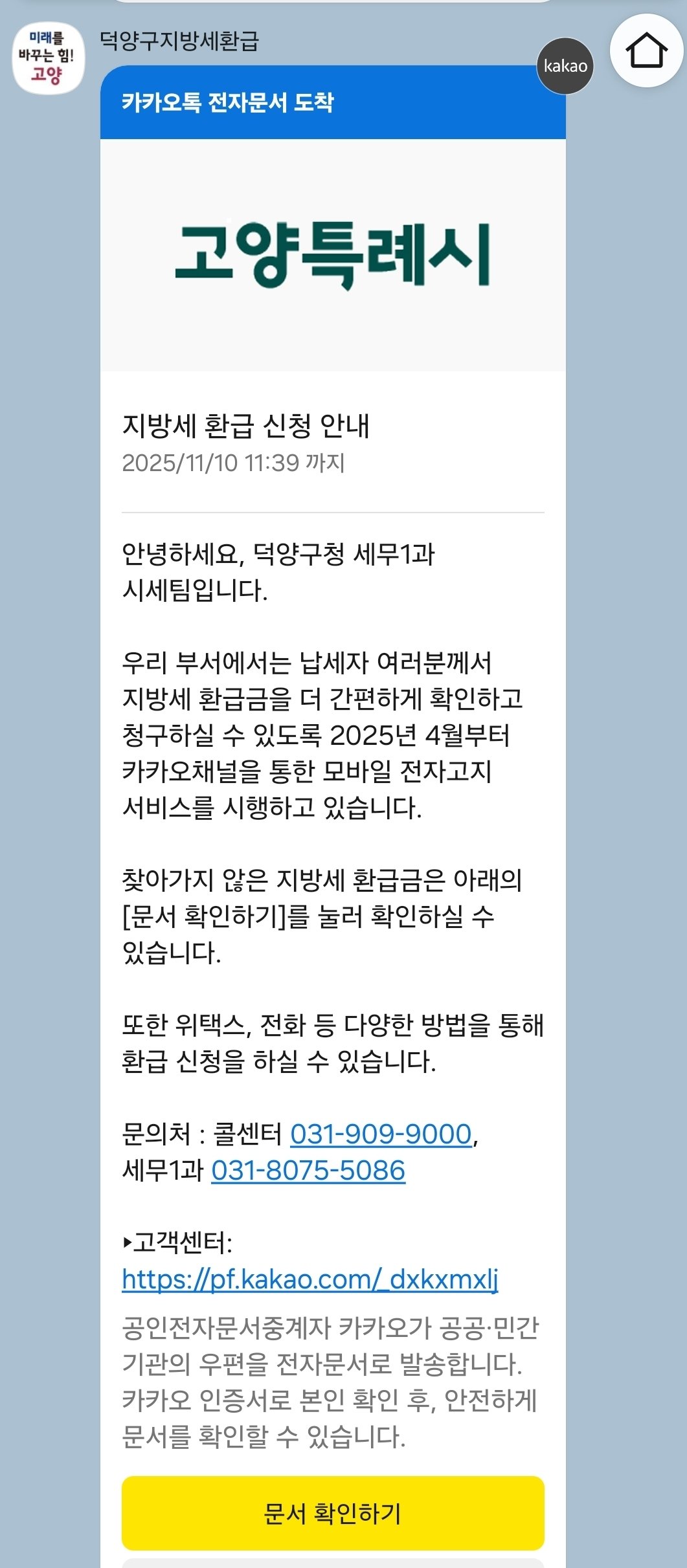The image size is (687, 1568).
Task: Open the home icon button
Action: (x=646, y=50)
